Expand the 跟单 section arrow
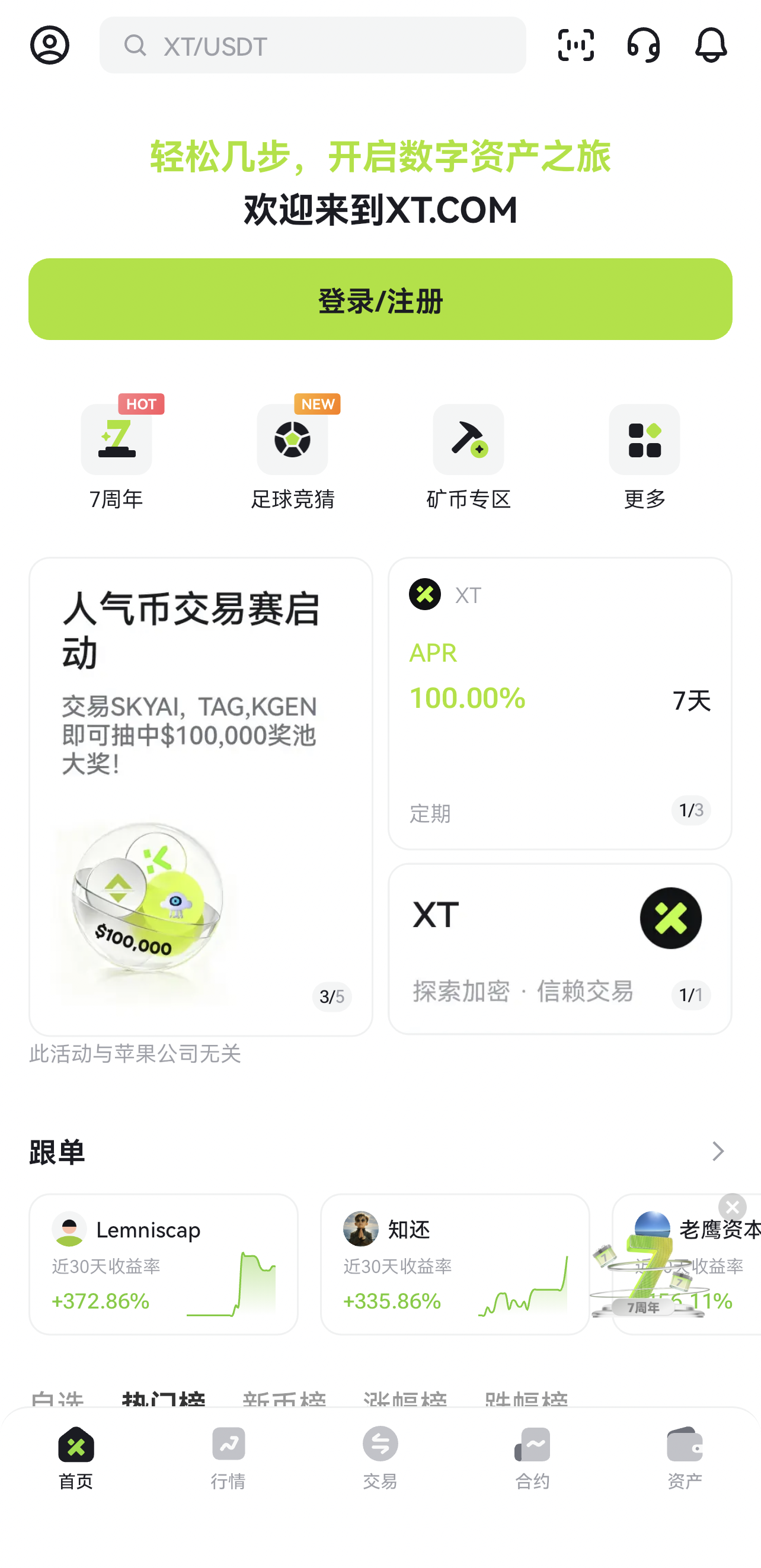Image resolution: width=761 pixels, height=1568 pixels. point(718,1151)
